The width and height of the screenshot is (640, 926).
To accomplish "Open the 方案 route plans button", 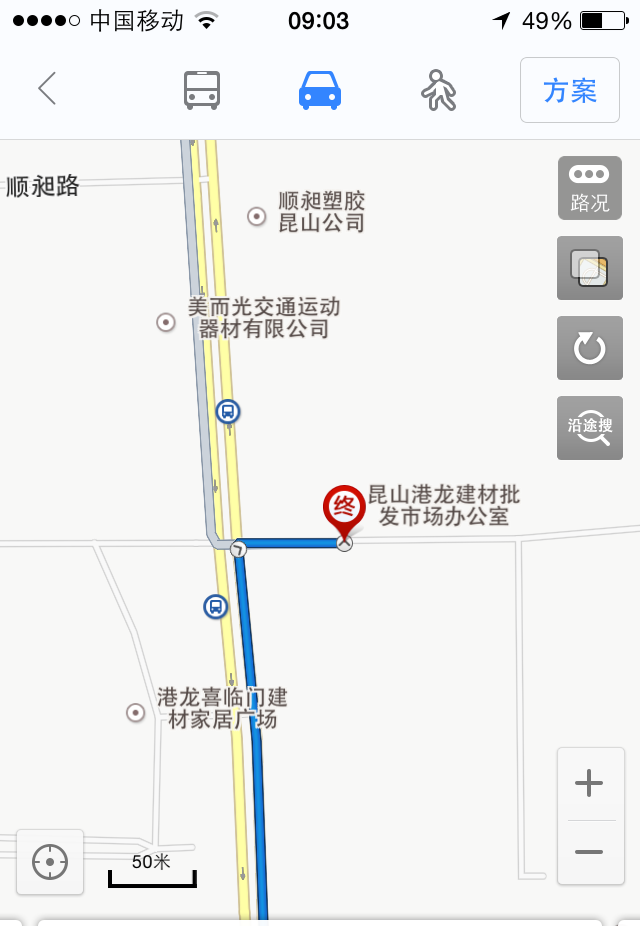I will tap(570, 90).
